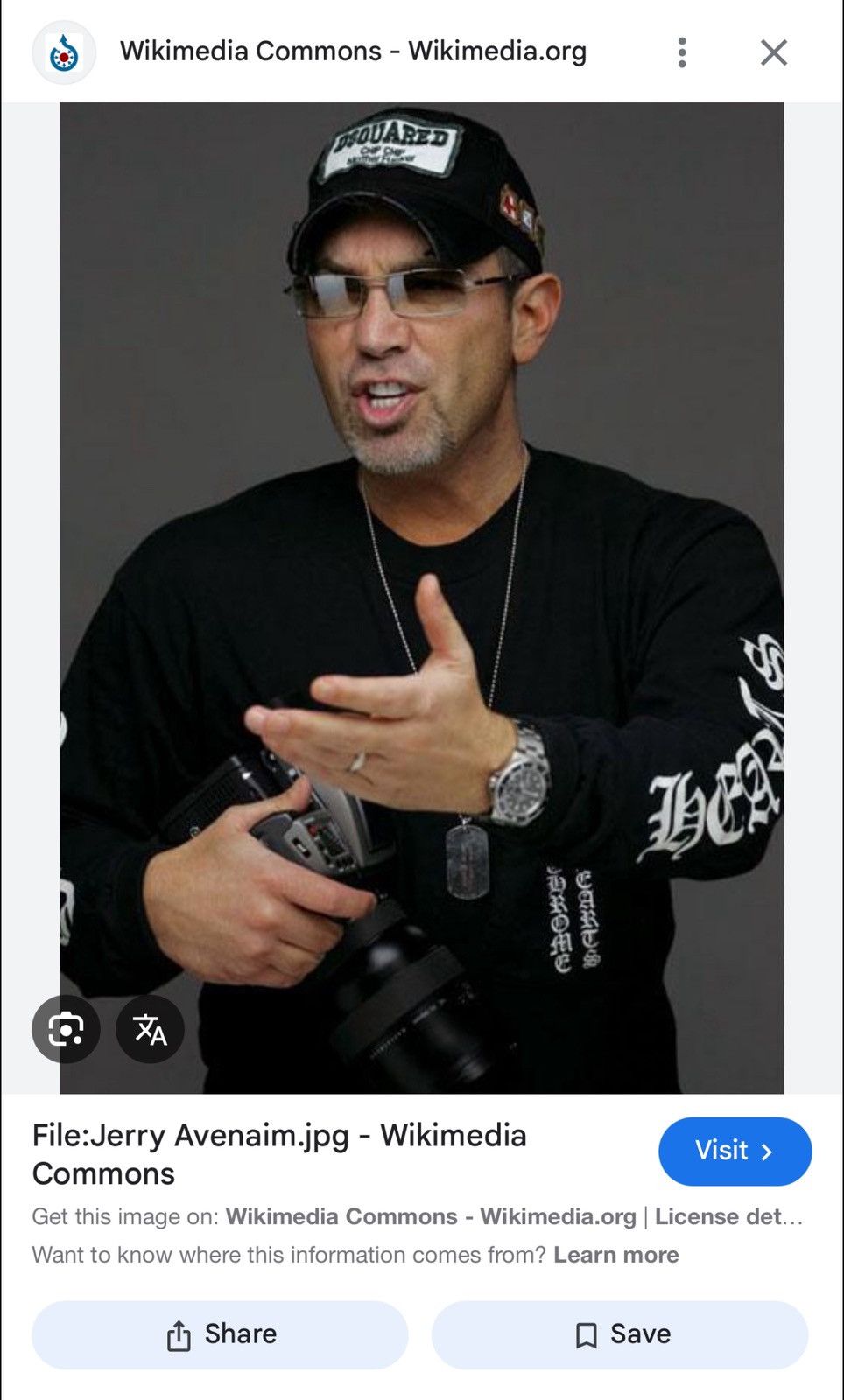The image size is (844, 1400).
Task: Translate text in the image
Action: (150, 1029)
